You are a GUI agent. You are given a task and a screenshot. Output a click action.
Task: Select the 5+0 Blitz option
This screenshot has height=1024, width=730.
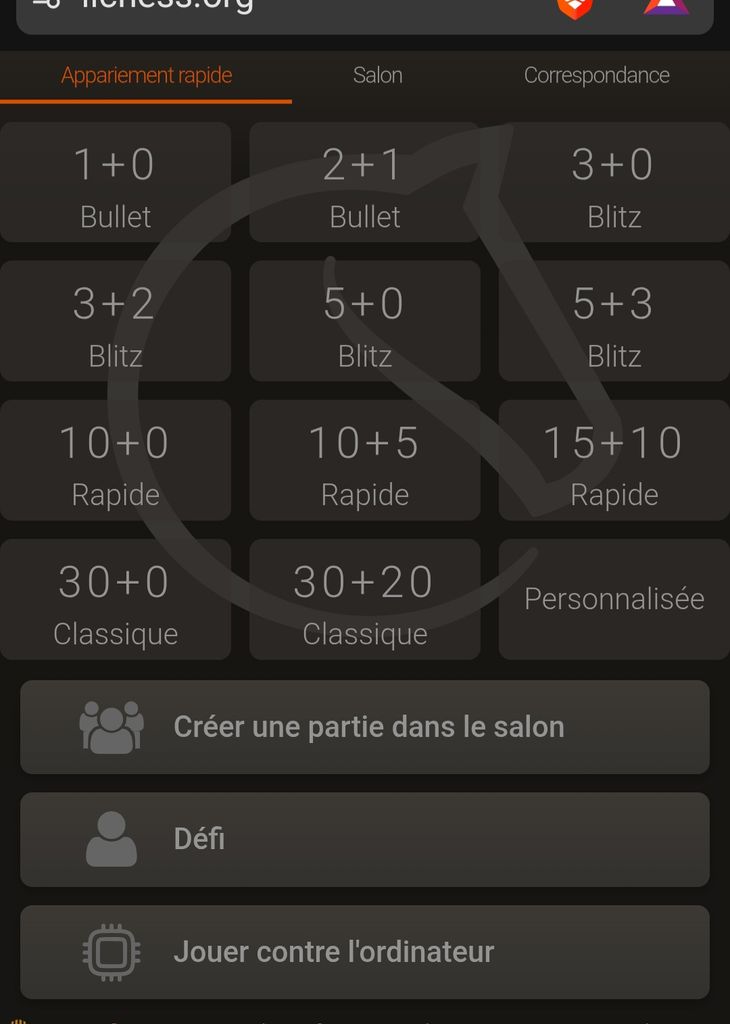[364, 322]
